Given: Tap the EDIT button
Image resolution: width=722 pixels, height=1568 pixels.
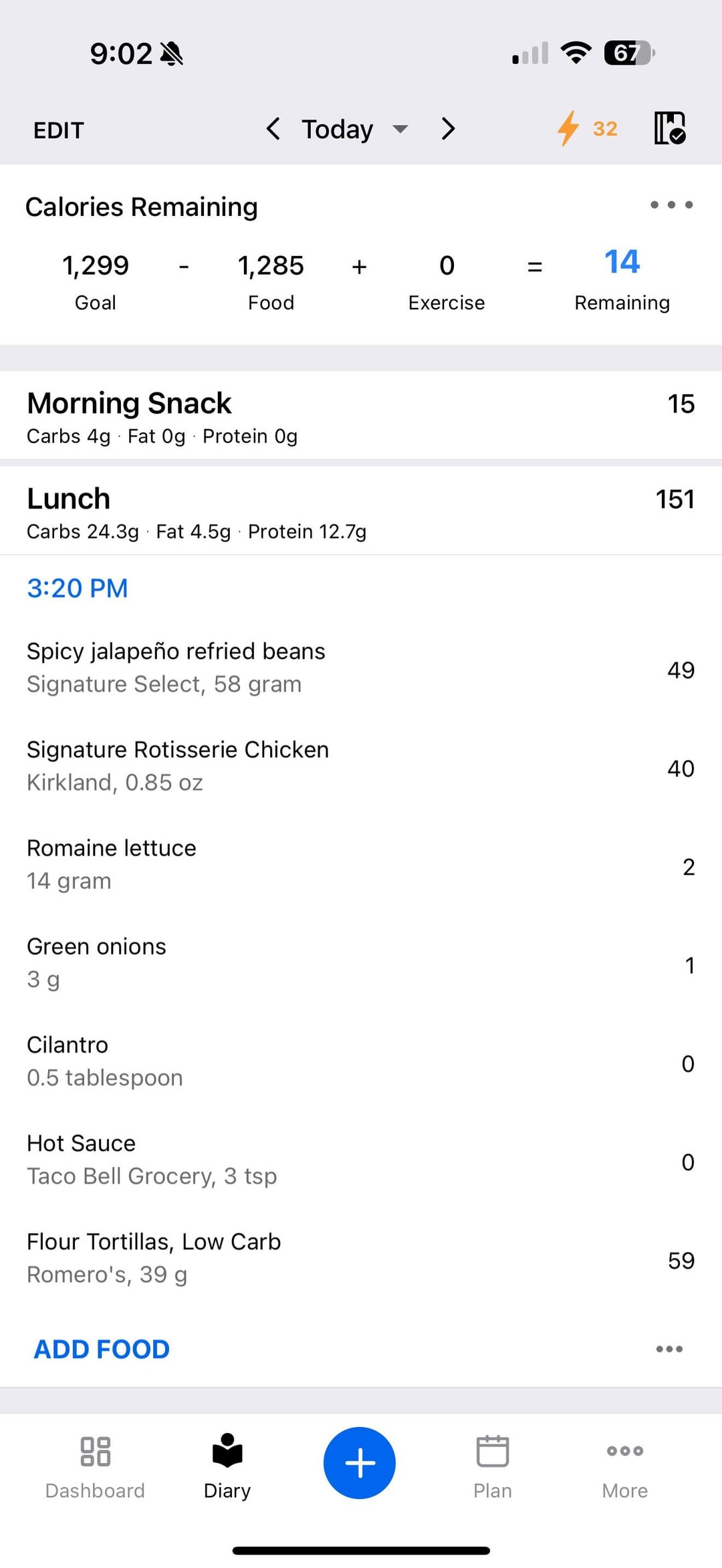Looking at the screenshot, I should (59, 130).
